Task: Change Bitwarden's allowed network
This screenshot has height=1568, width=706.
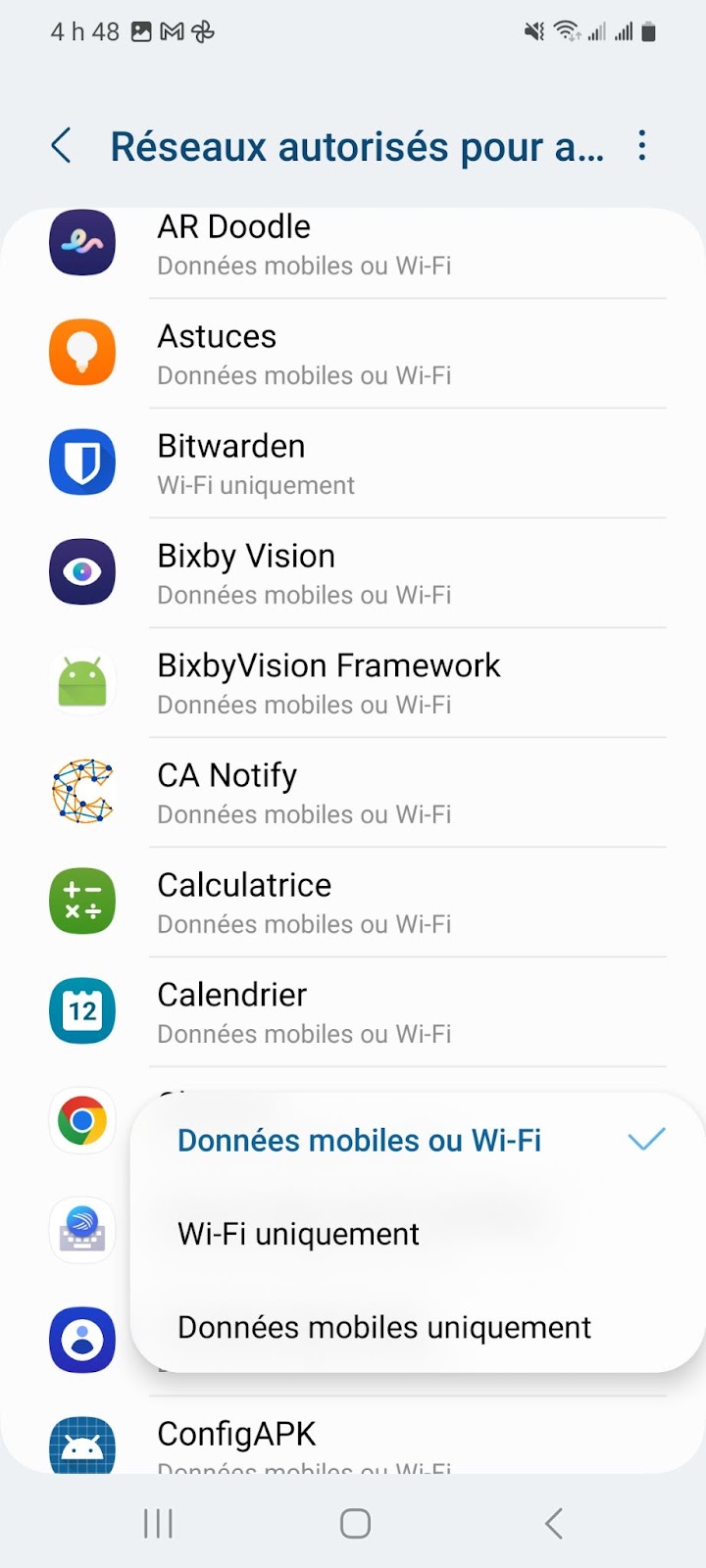Action: [353, 464]
